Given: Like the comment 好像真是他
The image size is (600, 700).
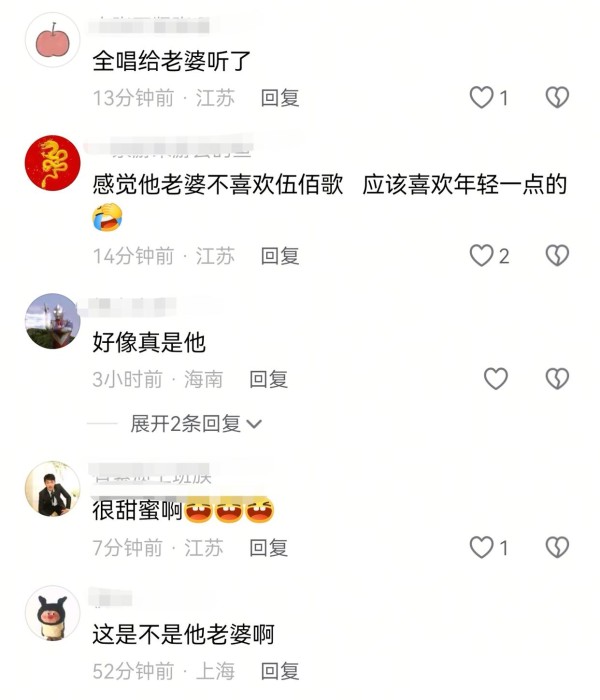Looking at the screenshot, I should click(x=495, y=378).
